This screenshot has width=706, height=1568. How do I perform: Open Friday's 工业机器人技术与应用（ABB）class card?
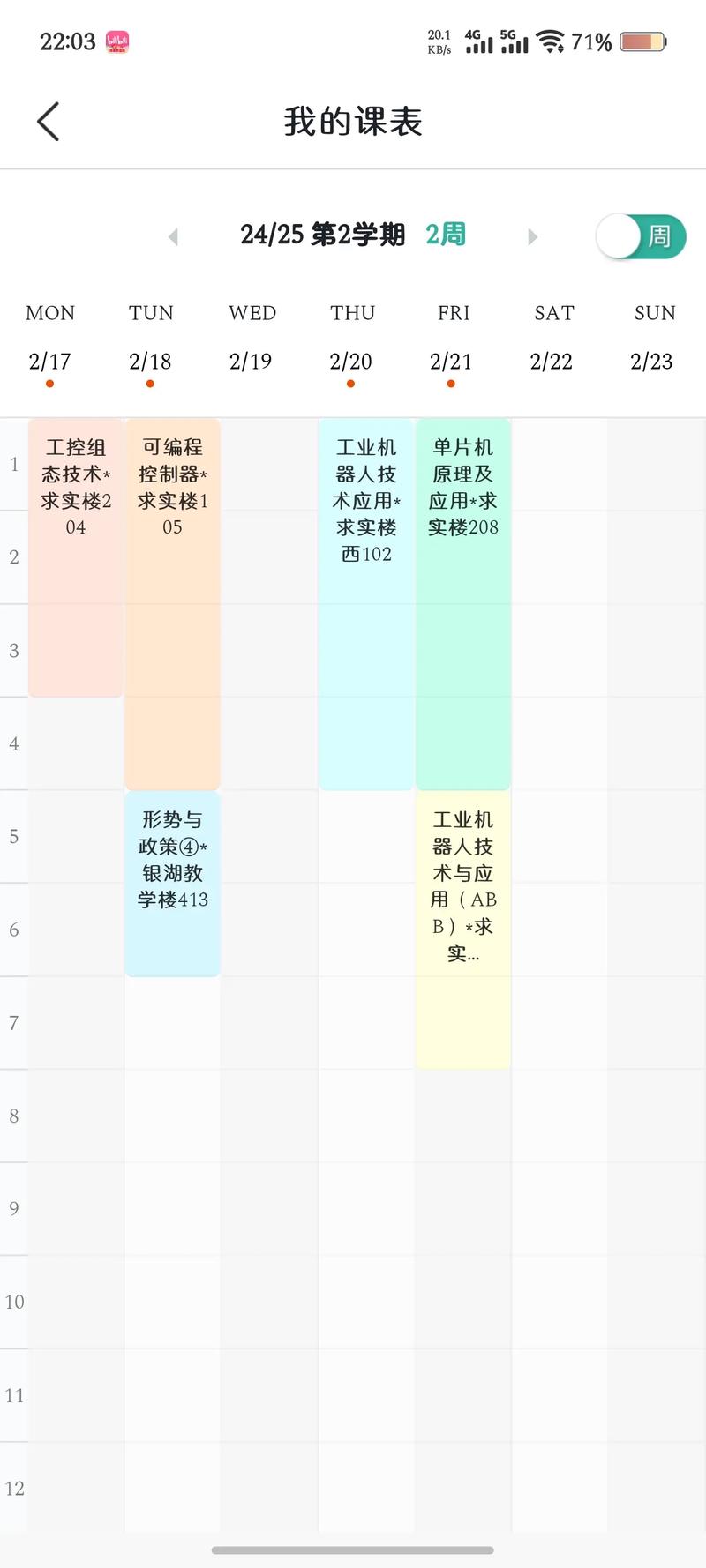(x=462, y=926)
